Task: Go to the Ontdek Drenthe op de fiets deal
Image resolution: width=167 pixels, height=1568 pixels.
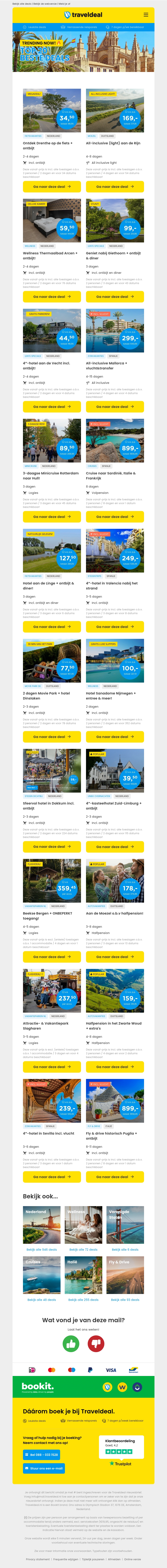Action: pyautogui.click(x=52, y=187)
